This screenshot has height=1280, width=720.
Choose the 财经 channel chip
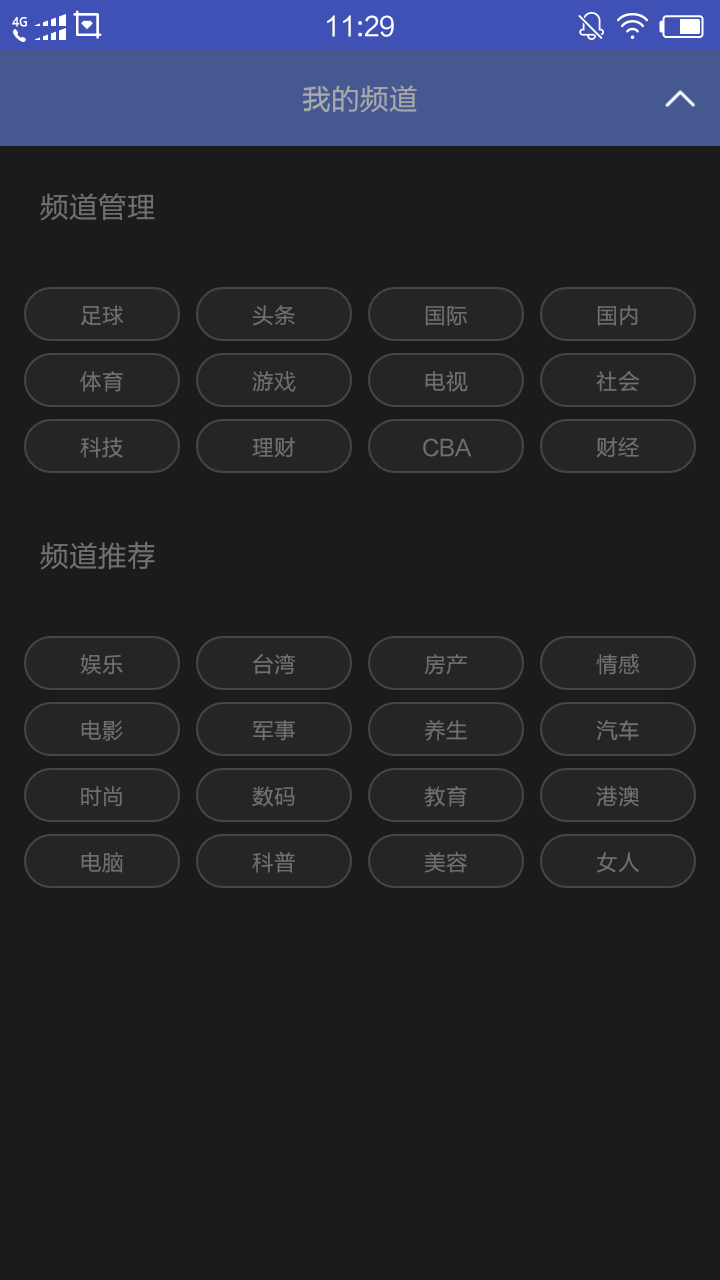pos(618,447)
